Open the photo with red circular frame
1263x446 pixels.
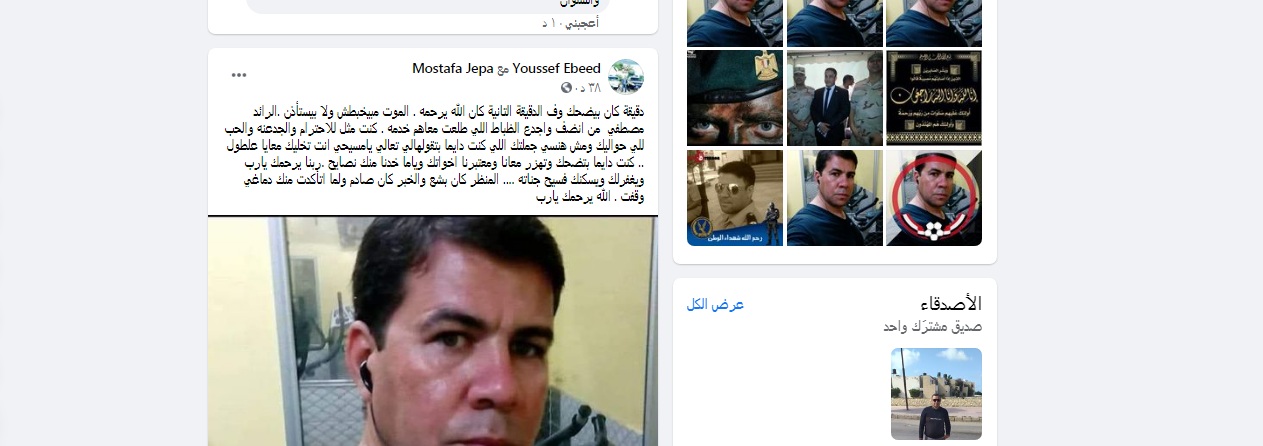click(934, 198)
